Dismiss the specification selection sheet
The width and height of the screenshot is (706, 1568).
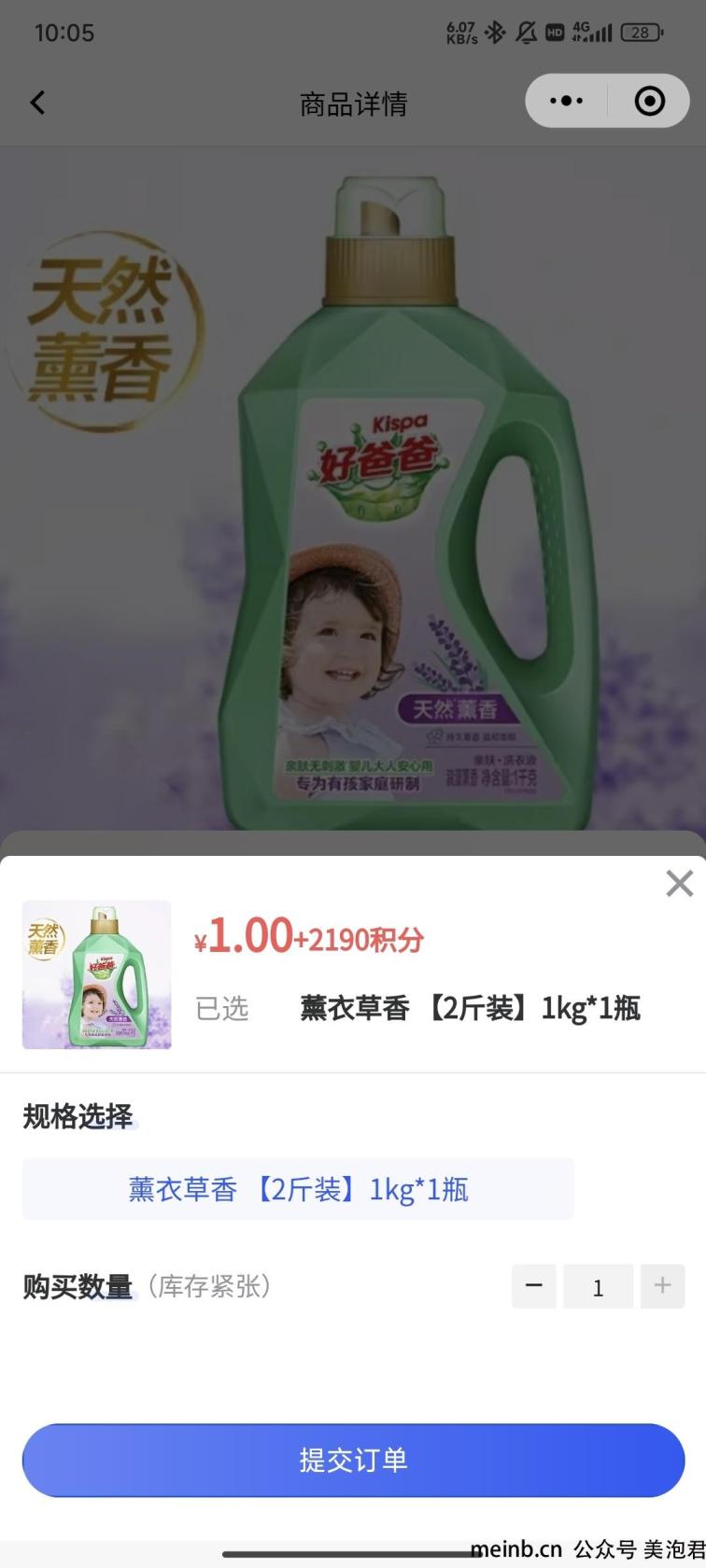[x=679, y=883]
